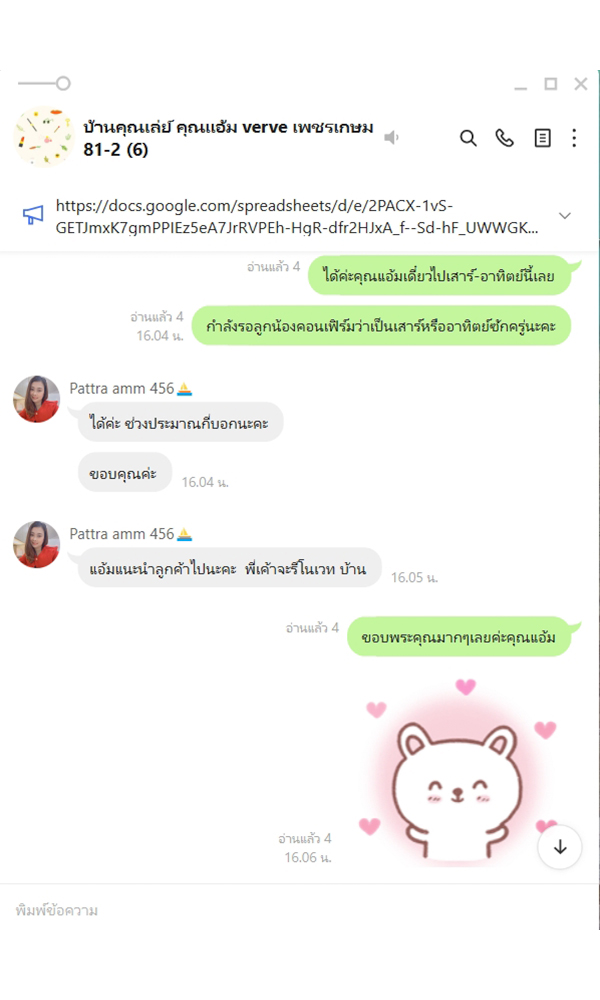This screenshot has width=600, height=1000.
Task: View Pattra amm 456 profile photo
Action: (x=37, y=399)
